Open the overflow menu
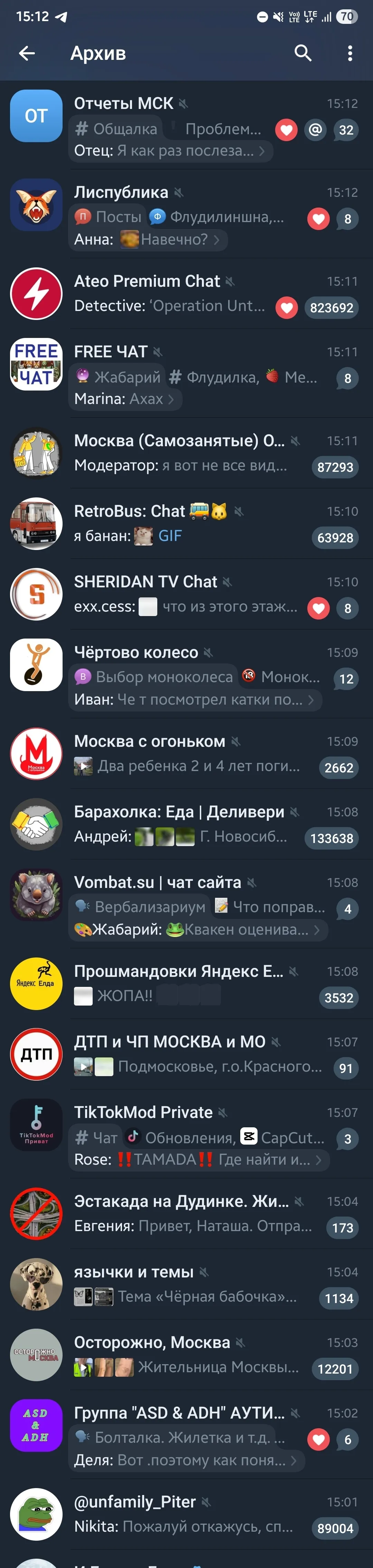The width and height of the screenshot is (373, 1568). coord(350,54)
